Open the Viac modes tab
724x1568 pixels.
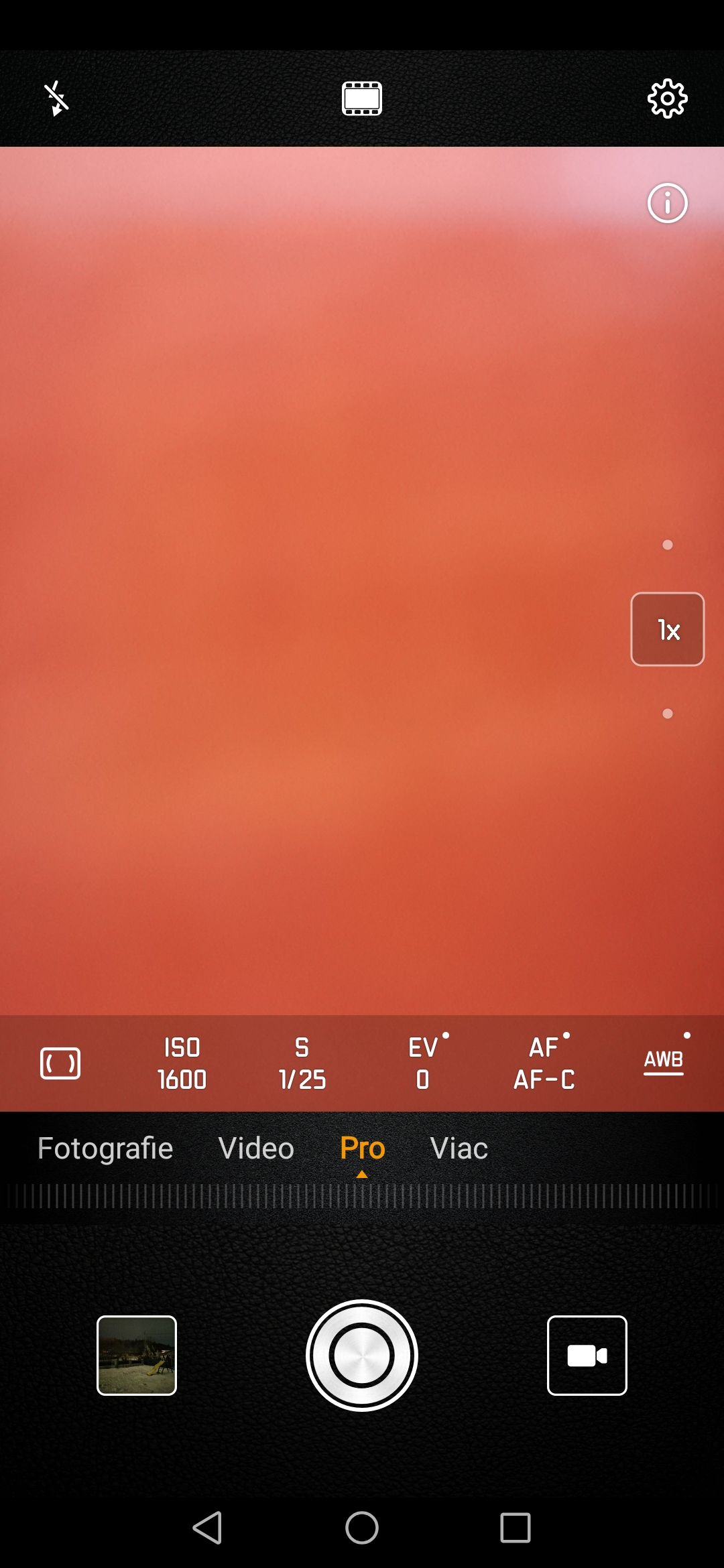coord(459,1148)
